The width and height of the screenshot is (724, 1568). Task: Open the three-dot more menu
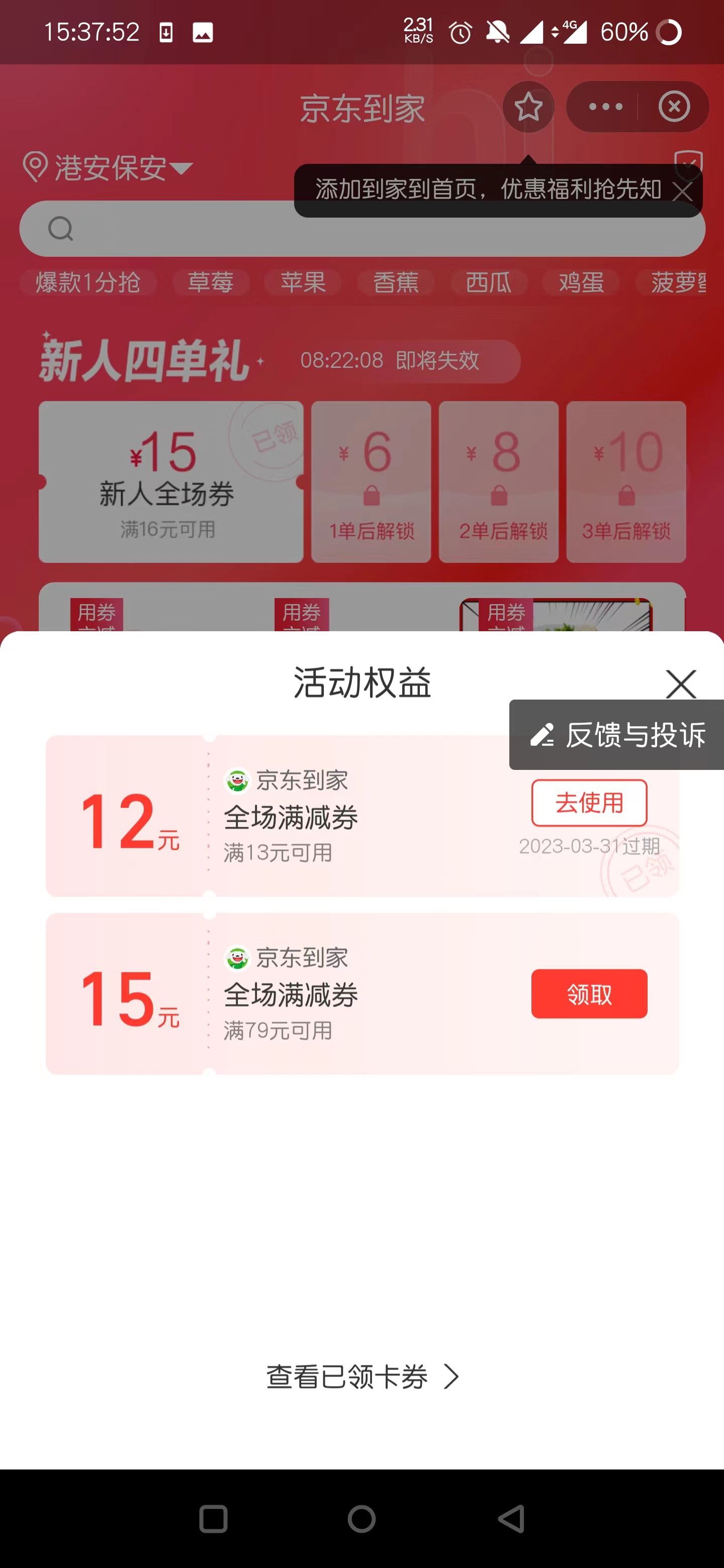(605, 107)
